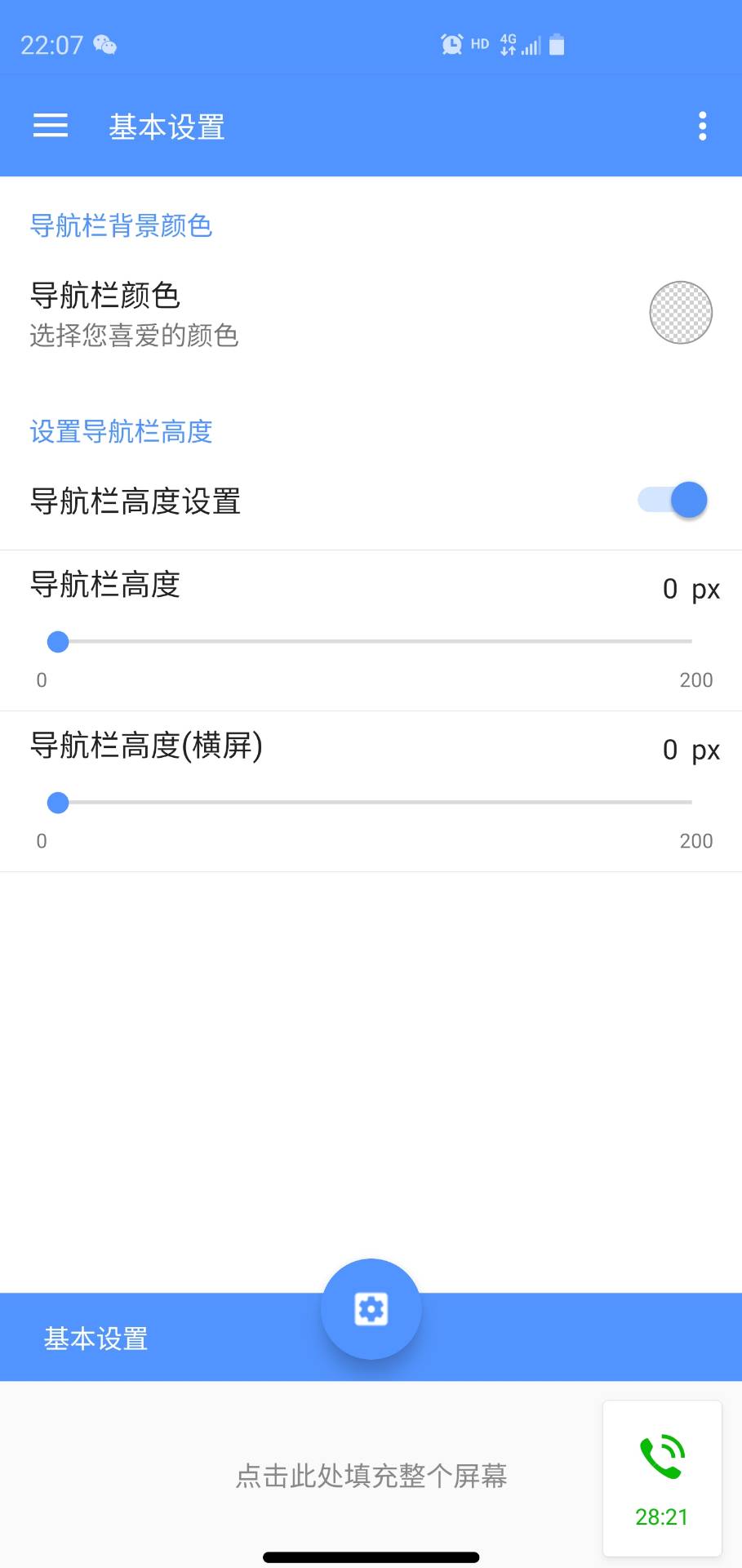
Task: Tap the 导航栏高度(横屏) slider track
Action: tap(375, 803)
